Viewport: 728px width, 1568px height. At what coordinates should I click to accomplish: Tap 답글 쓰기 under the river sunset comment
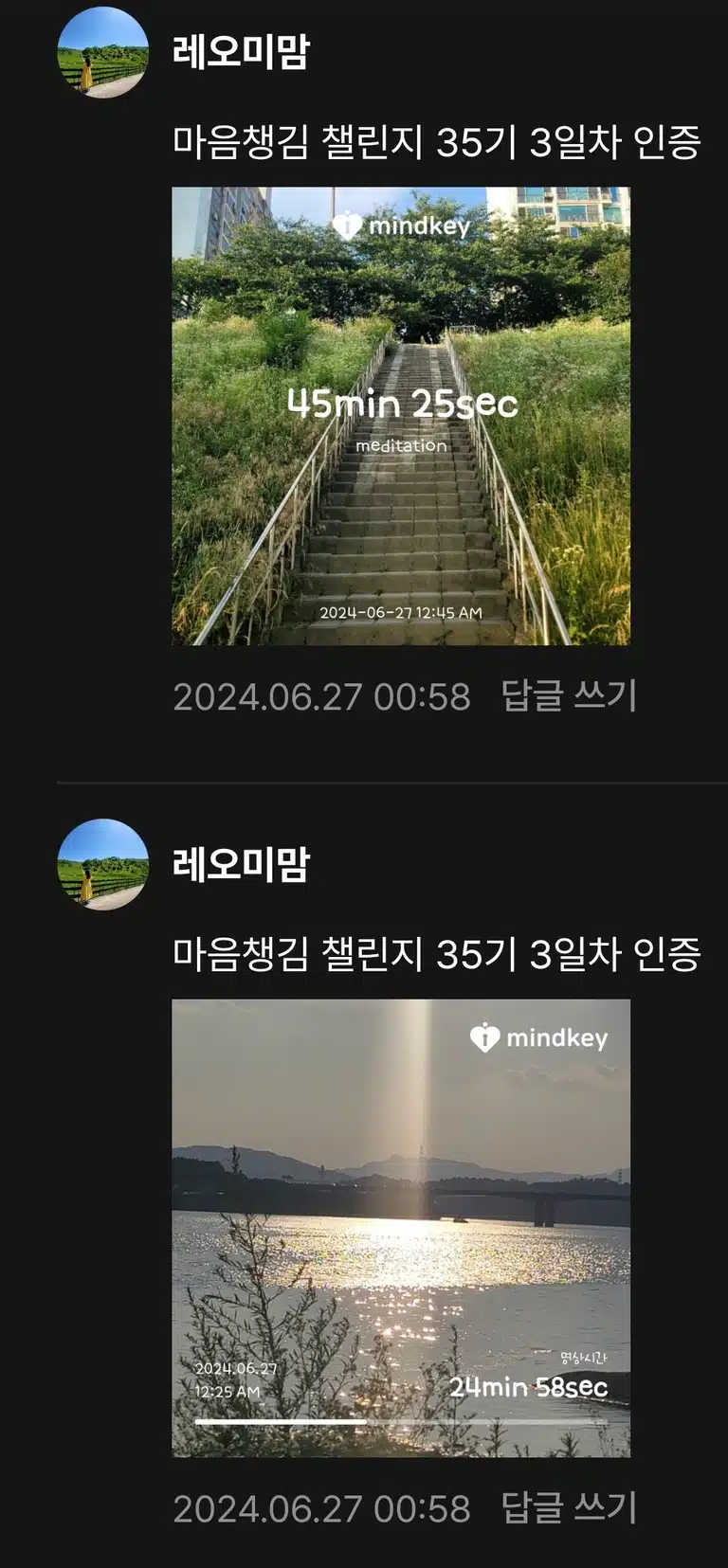(x=569, y=1508)
